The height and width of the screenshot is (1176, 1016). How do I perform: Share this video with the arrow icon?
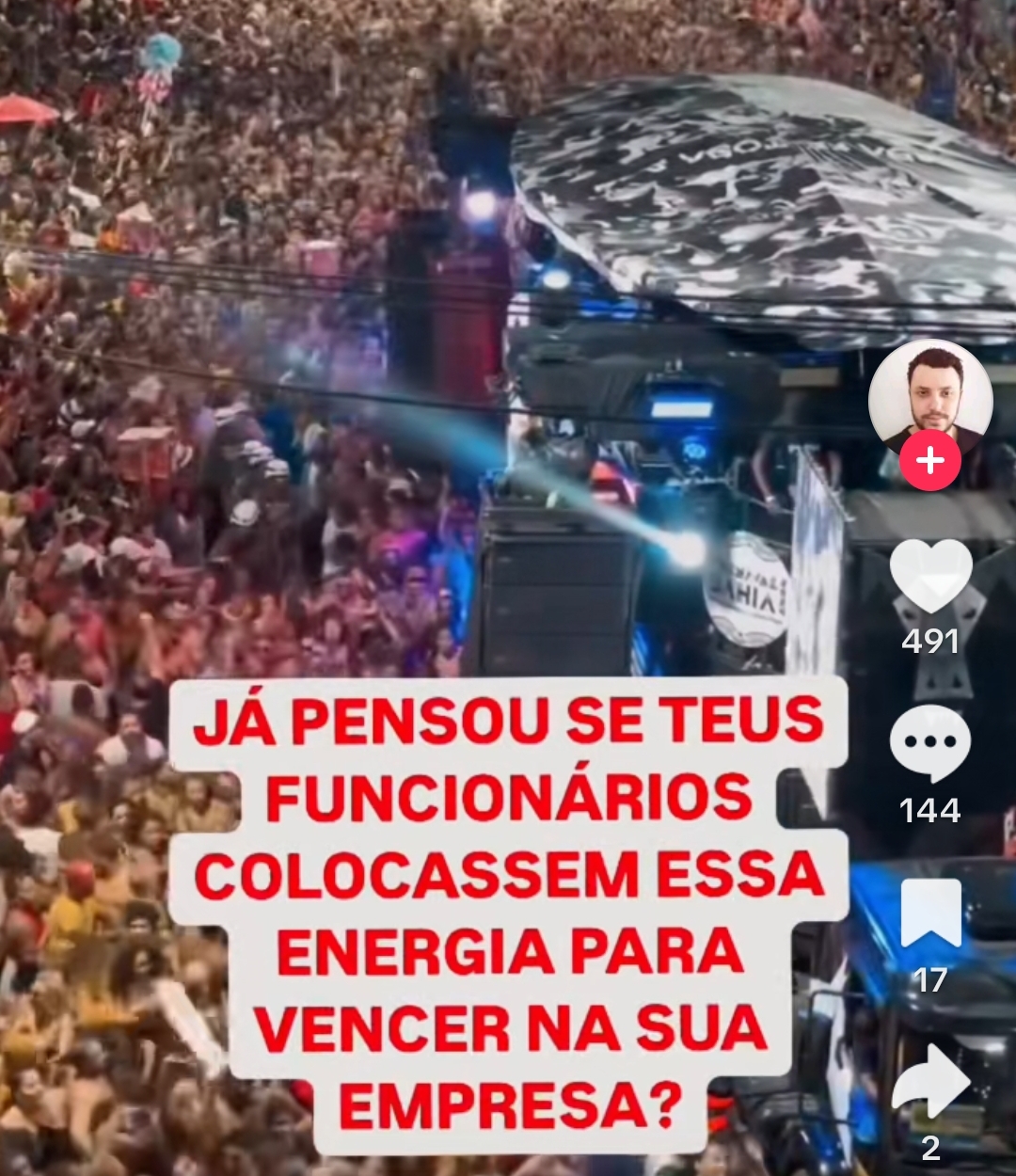tap(930, 1082)
